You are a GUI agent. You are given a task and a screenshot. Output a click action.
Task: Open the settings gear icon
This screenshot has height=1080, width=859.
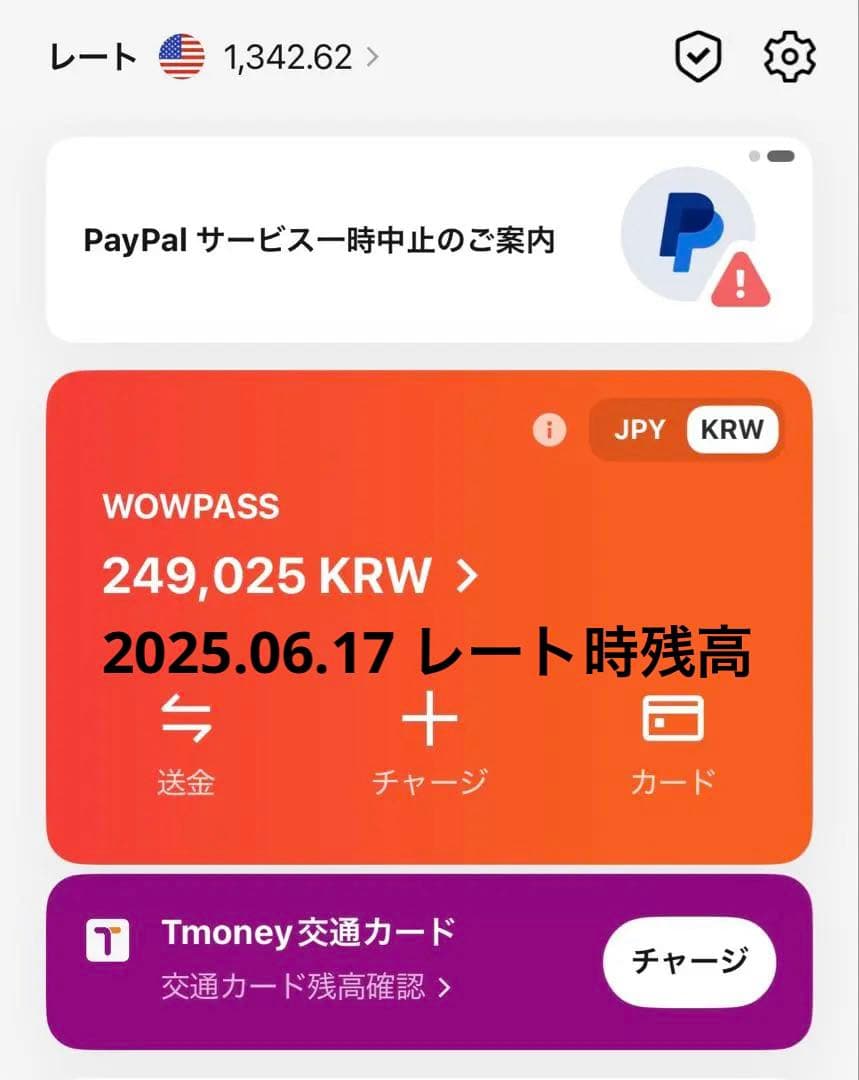point(791,56)
